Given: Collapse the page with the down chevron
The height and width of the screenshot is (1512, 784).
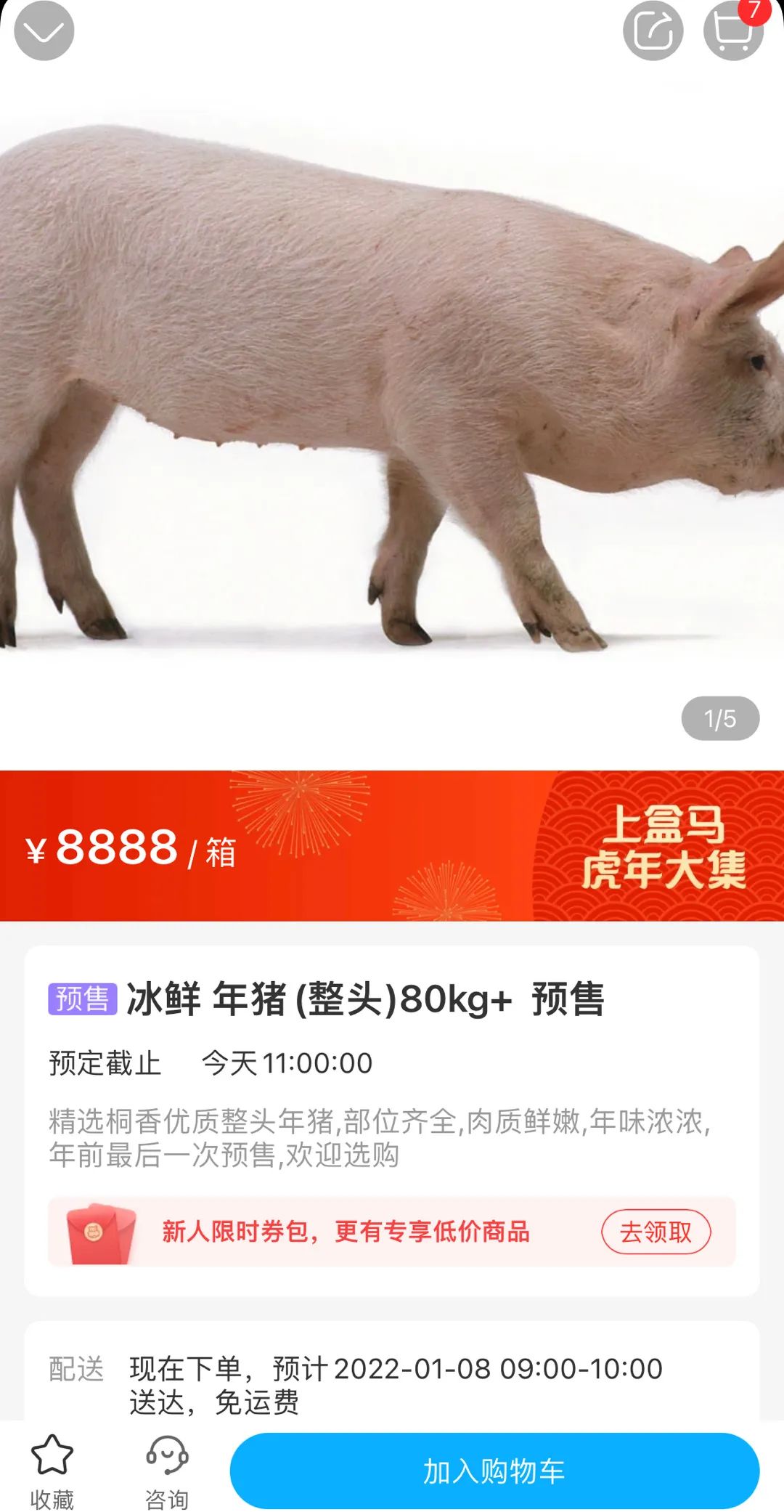Looking at the screenshot, I should 44,31.
